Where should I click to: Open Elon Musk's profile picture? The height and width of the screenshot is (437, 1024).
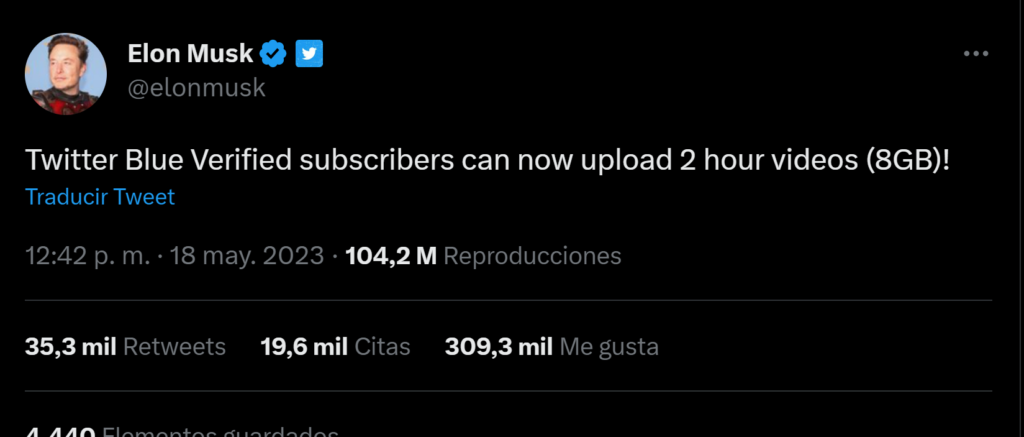click(64, 73)
